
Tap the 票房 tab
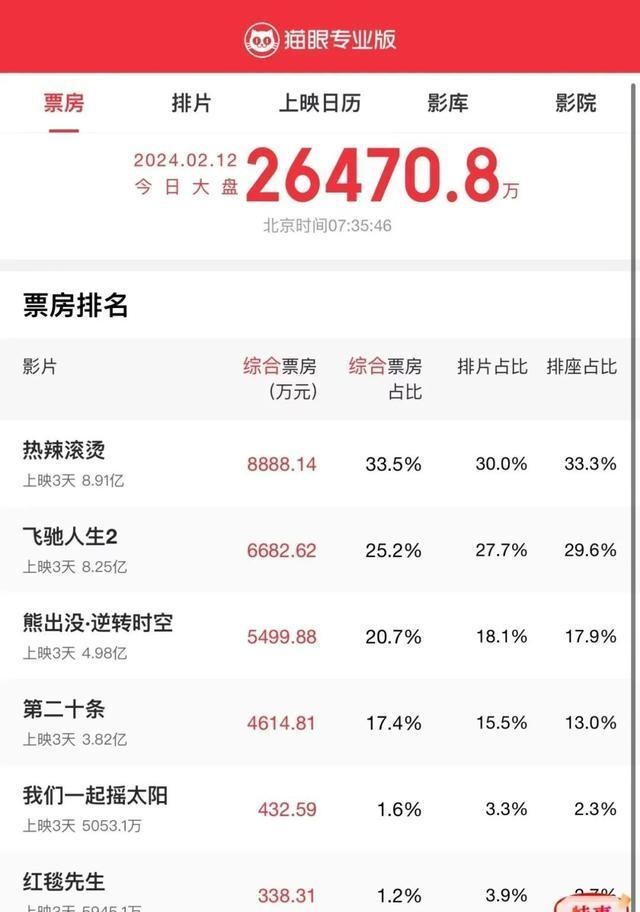pyautogui.click(x=64, y=103)
